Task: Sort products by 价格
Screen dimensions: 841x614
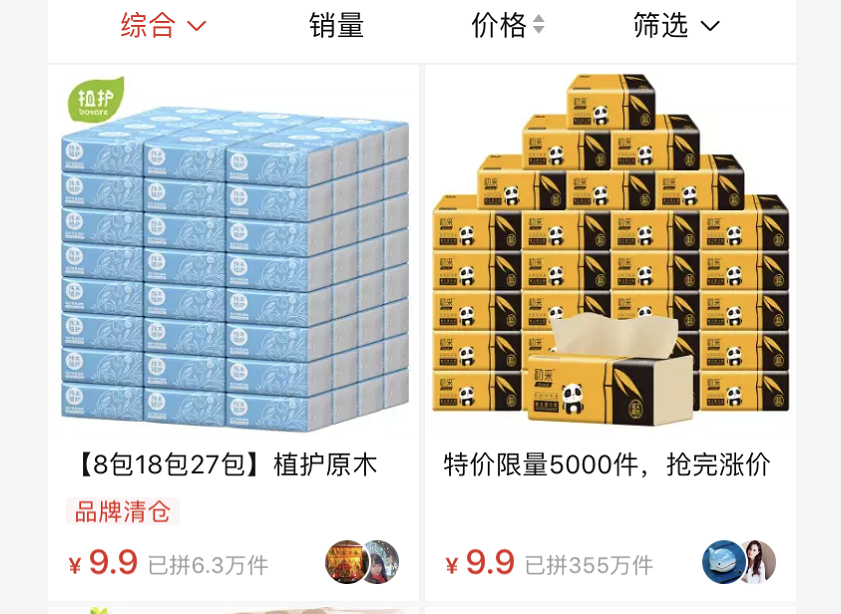Action: (508, 25)
